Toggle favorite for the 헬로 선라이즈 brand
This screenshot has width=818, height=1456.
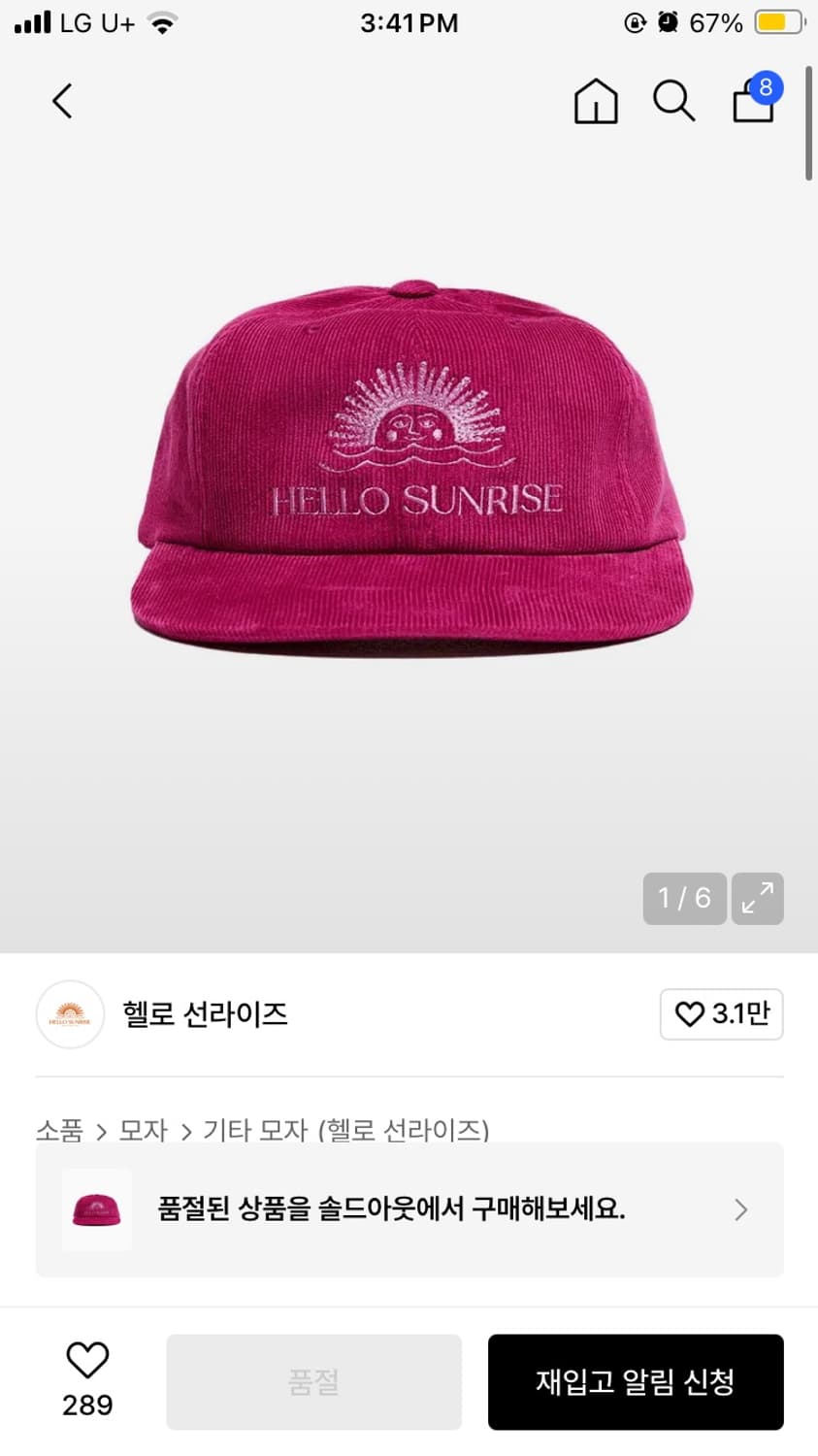click(690, 1014)
